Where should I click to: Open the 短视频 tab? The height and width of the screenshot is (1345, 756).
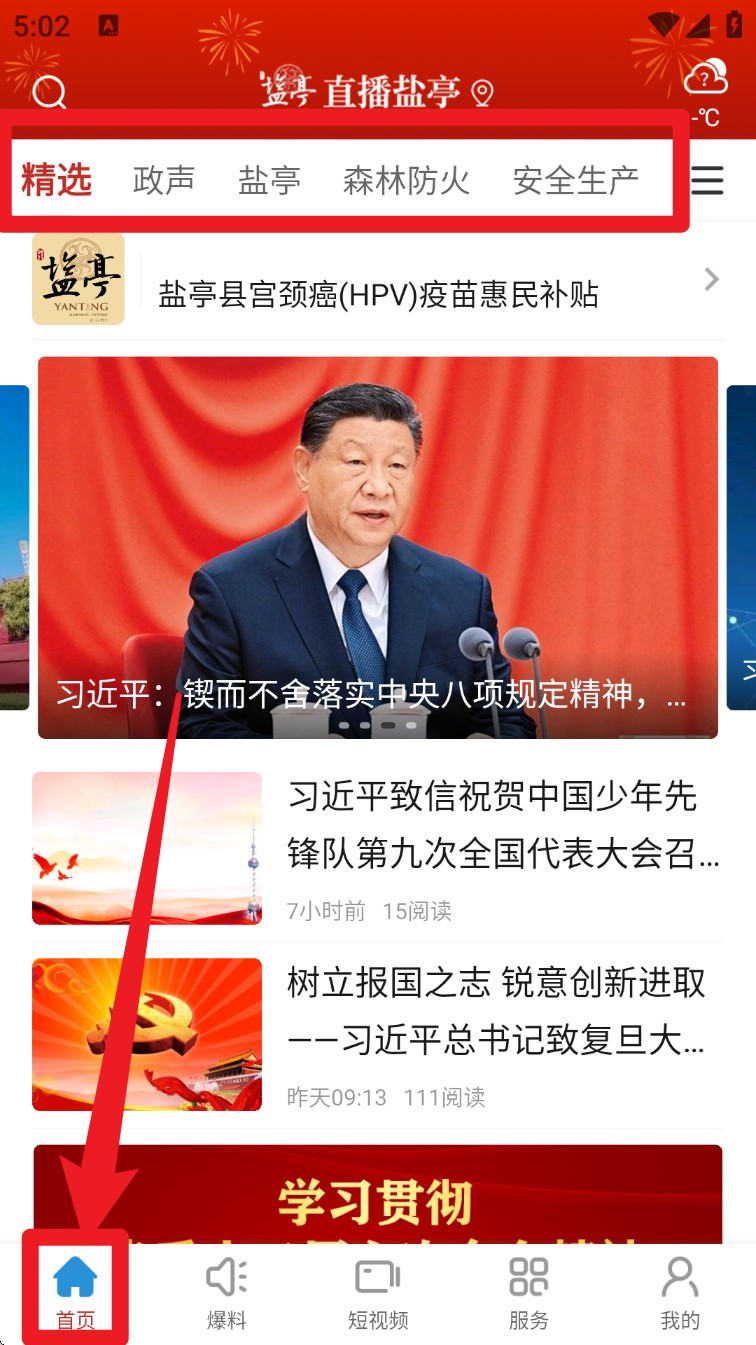(x=378, y=1292)
